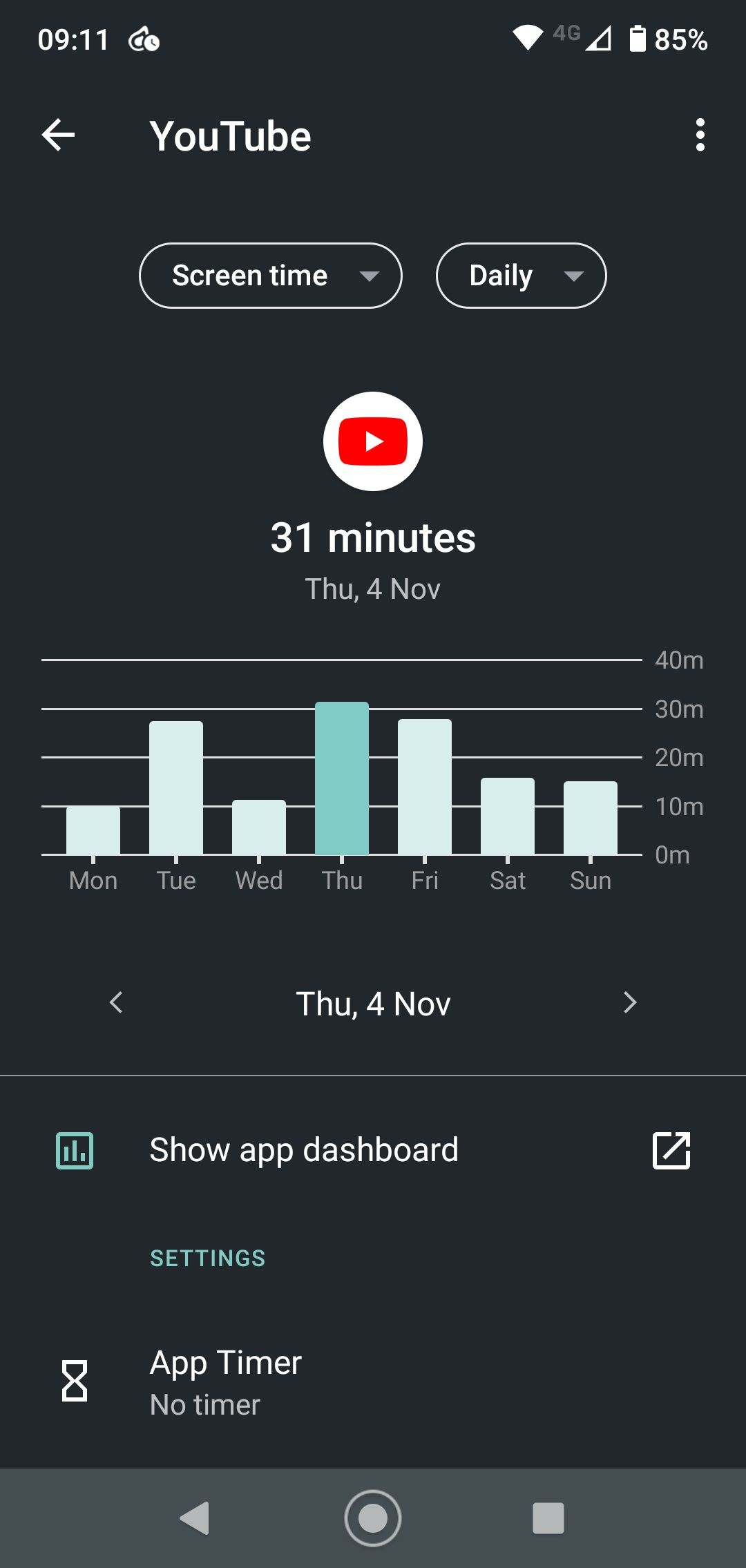Go to previous day with the left chevron
Viewport: 746px width, 1568px height.
point(116,1003)
